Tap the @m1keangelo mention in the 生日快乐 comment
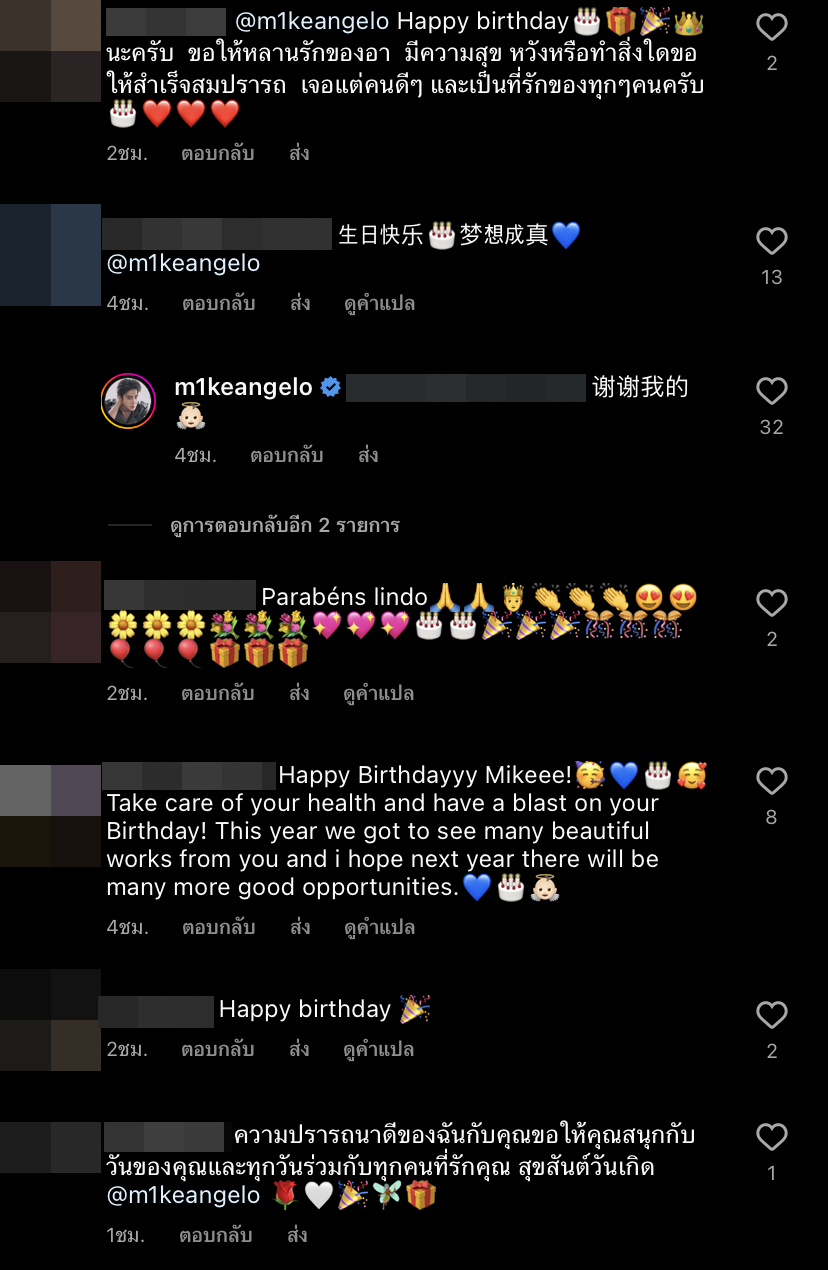The width and height of the screenshot is (828, 1270). (183, 264)
